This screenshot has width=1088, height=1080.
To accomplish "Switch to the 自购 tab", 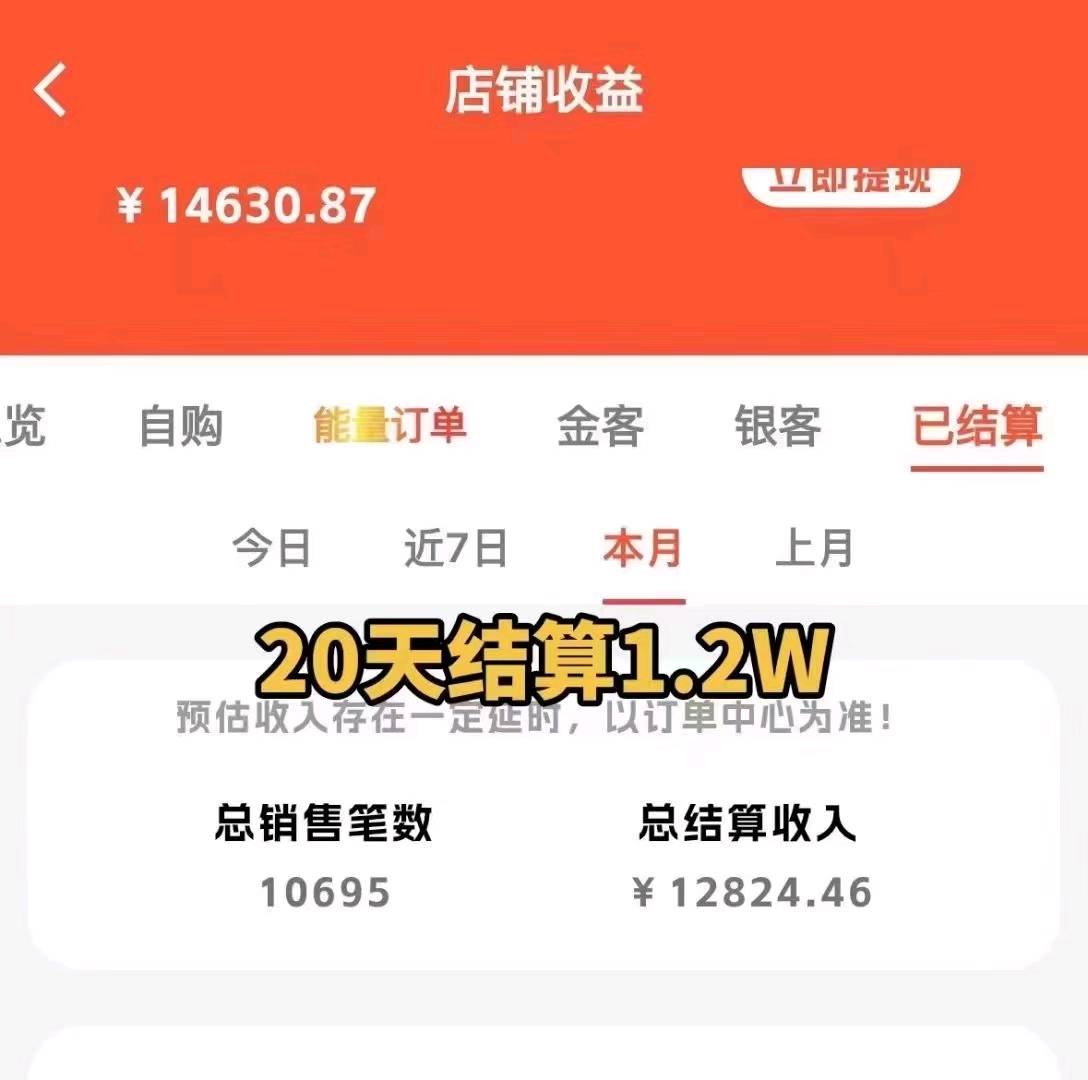I will point(181,427).
